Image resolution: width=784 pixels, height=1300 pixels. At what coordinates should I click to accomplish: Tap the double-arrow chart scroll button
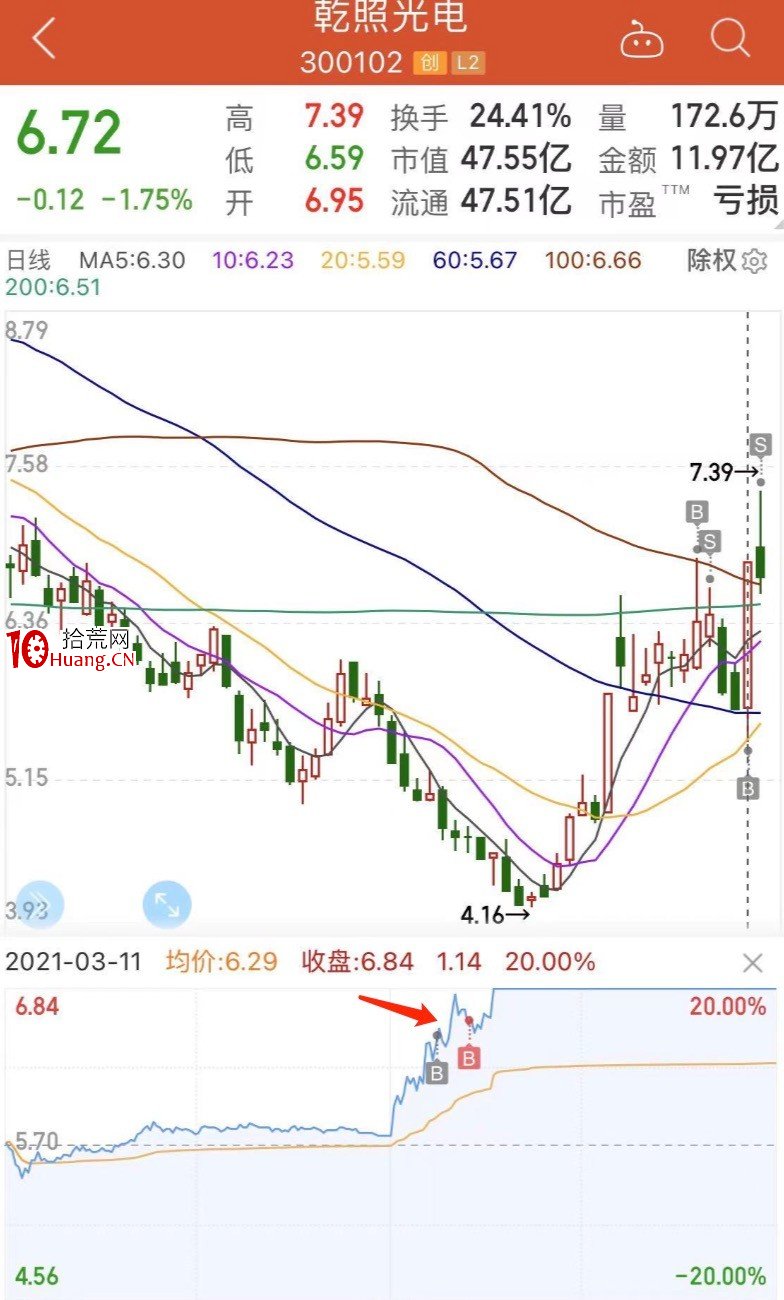tap(40, 905)
